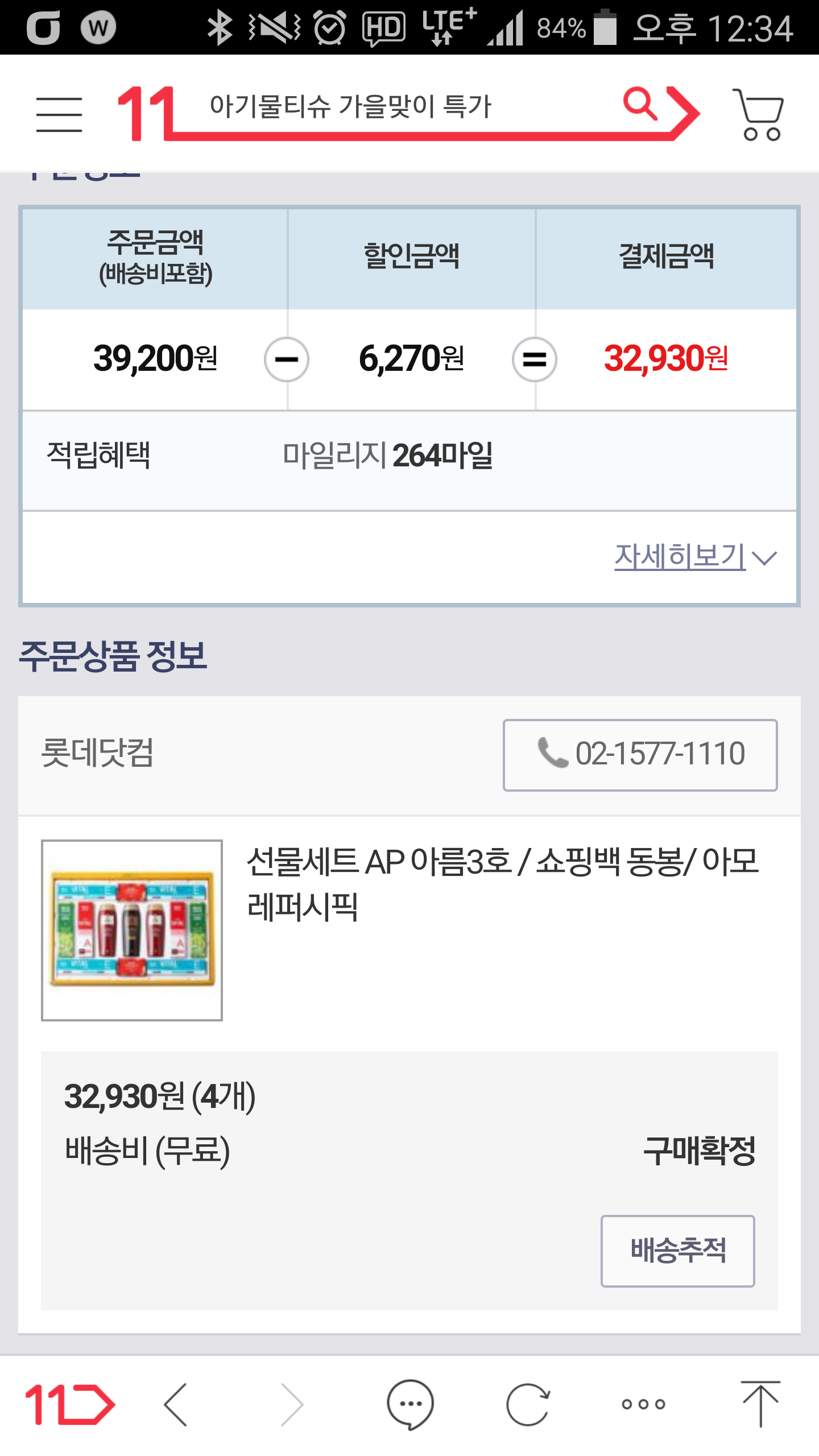The height and width of the screenshot is (1456, 819).
Task: Tap the red search magnifier icon
Action: pyautogui.click(x=640, y=104)
